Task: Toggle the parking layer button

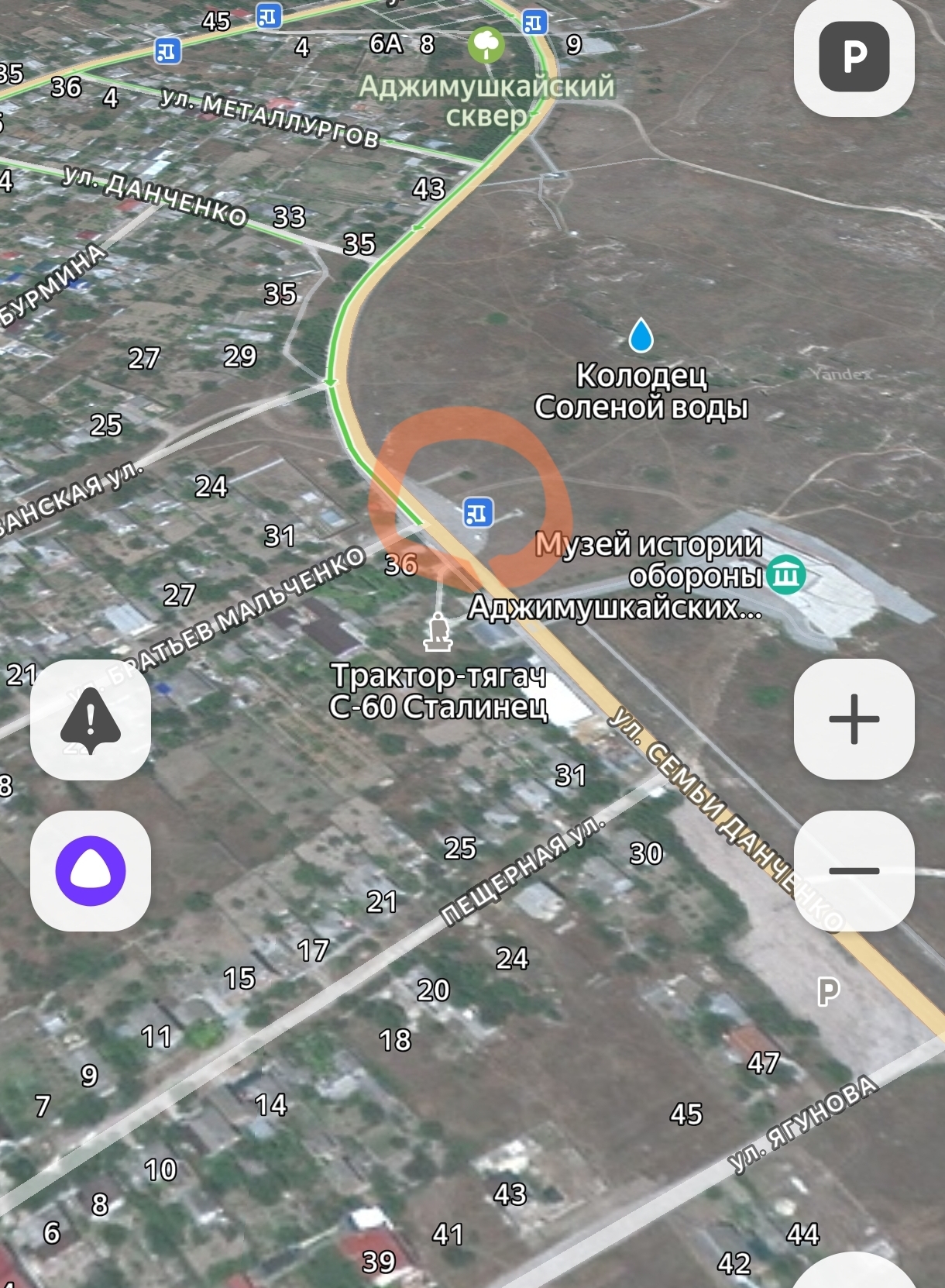Action: point(854,57)
